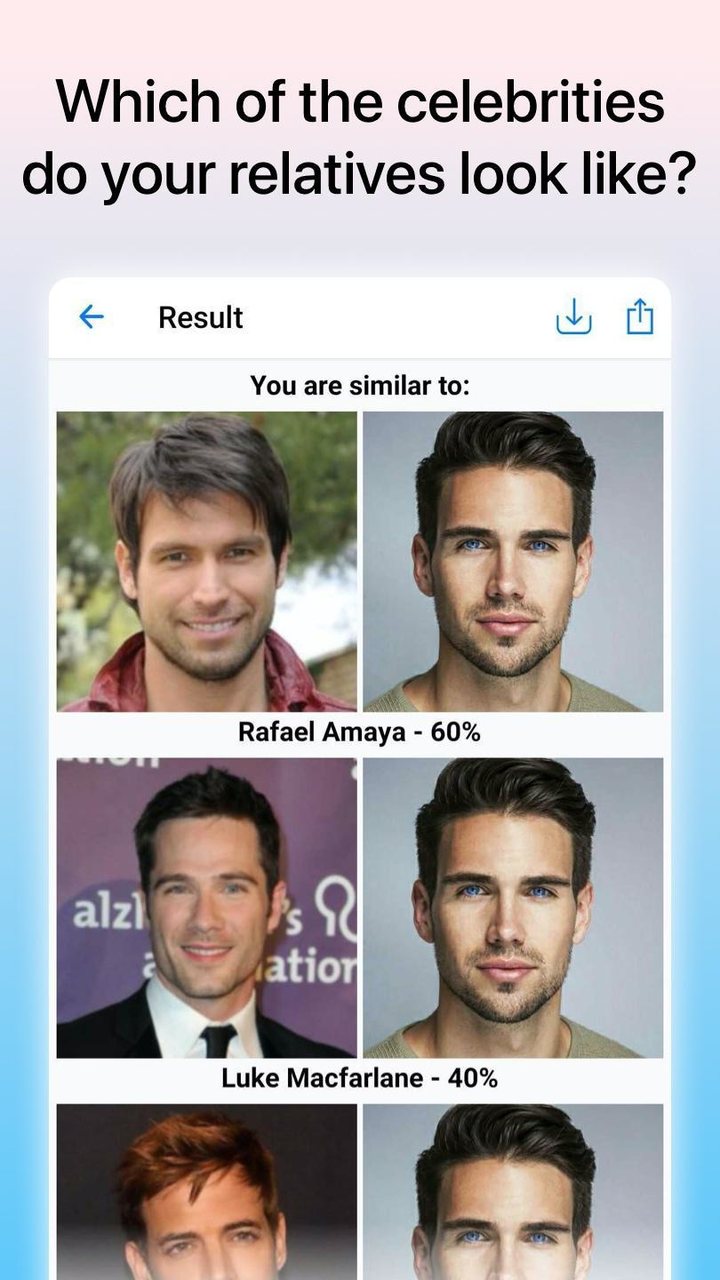The width and height of the screenshot is (720, 1280).
Task: Tap the Rafael Amaya - 60% label
Action: click(x=360, y=731)
